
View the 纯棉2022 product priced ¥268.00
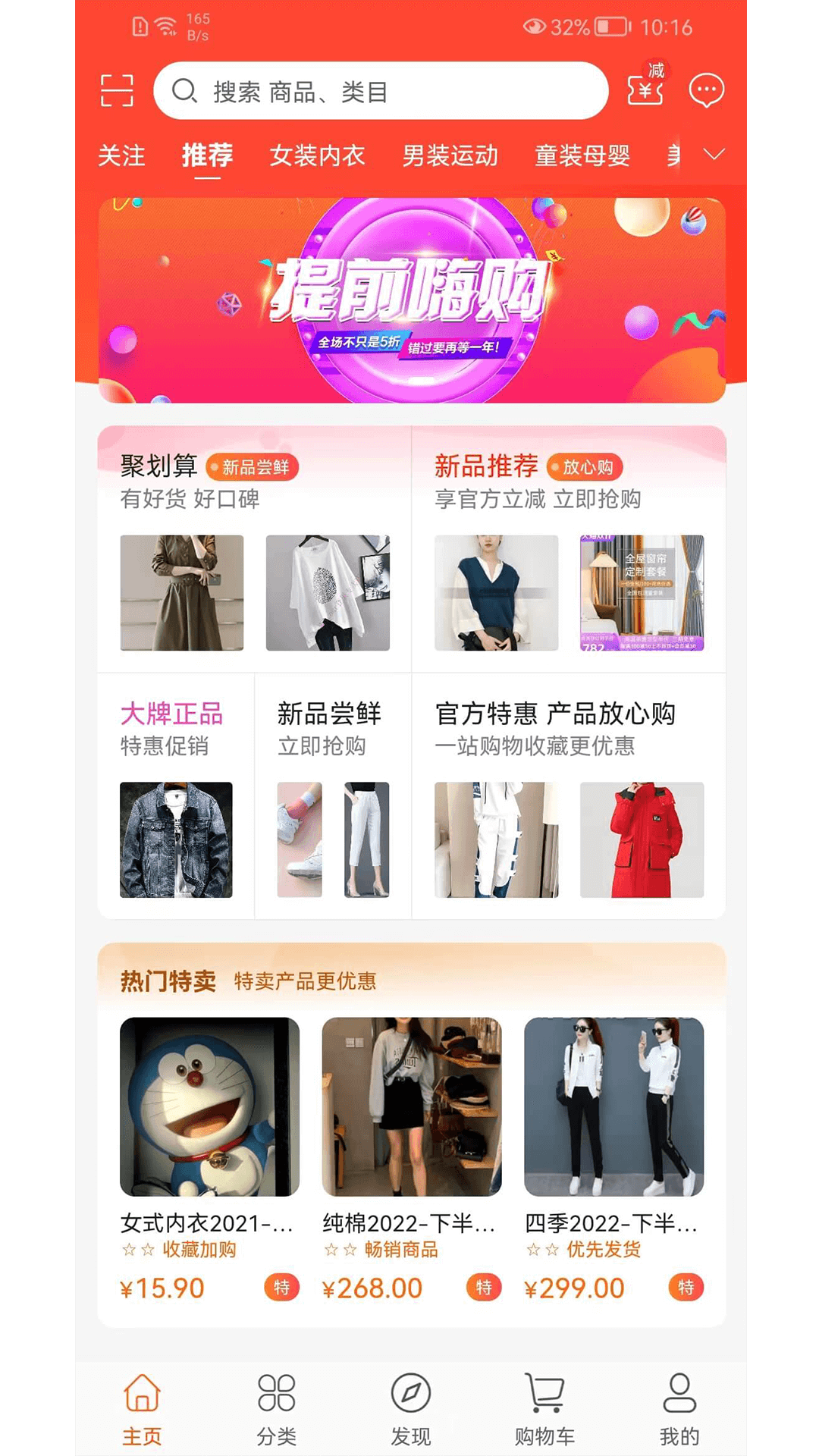411,1159
